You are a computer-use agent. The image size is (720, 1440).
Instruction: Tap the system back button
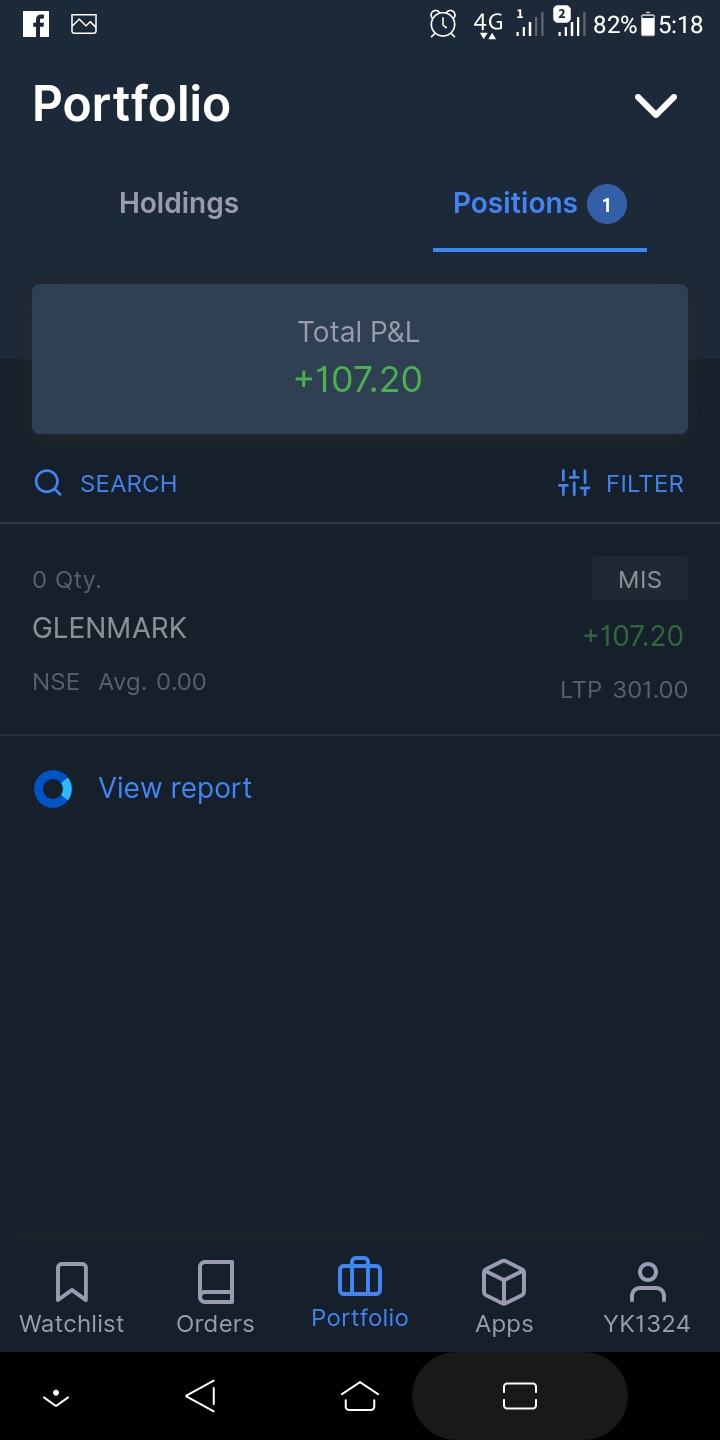pyautogui.click(x=201, y=1396)
